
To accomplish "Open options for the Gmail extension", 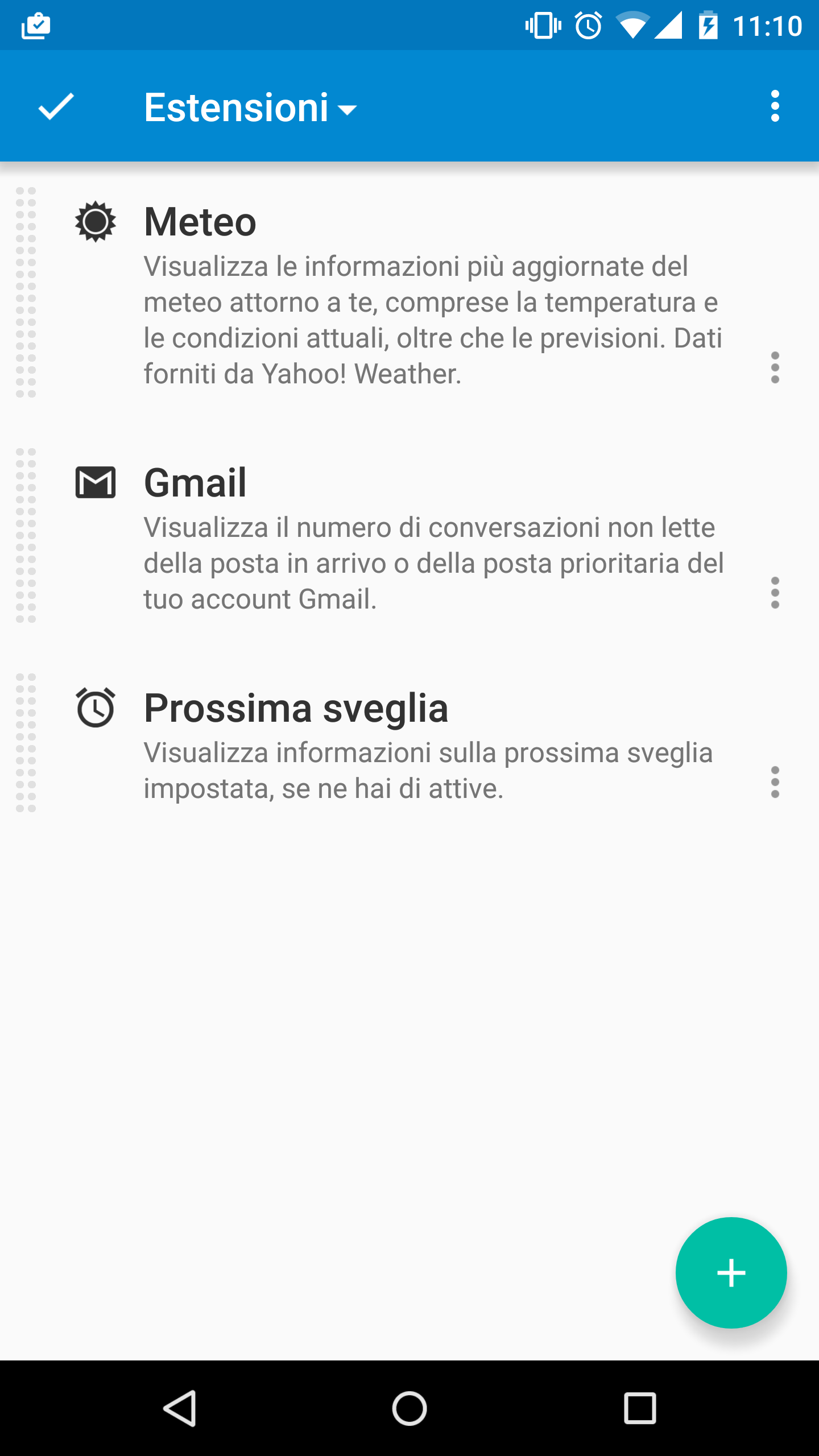I will pos(775,593).
